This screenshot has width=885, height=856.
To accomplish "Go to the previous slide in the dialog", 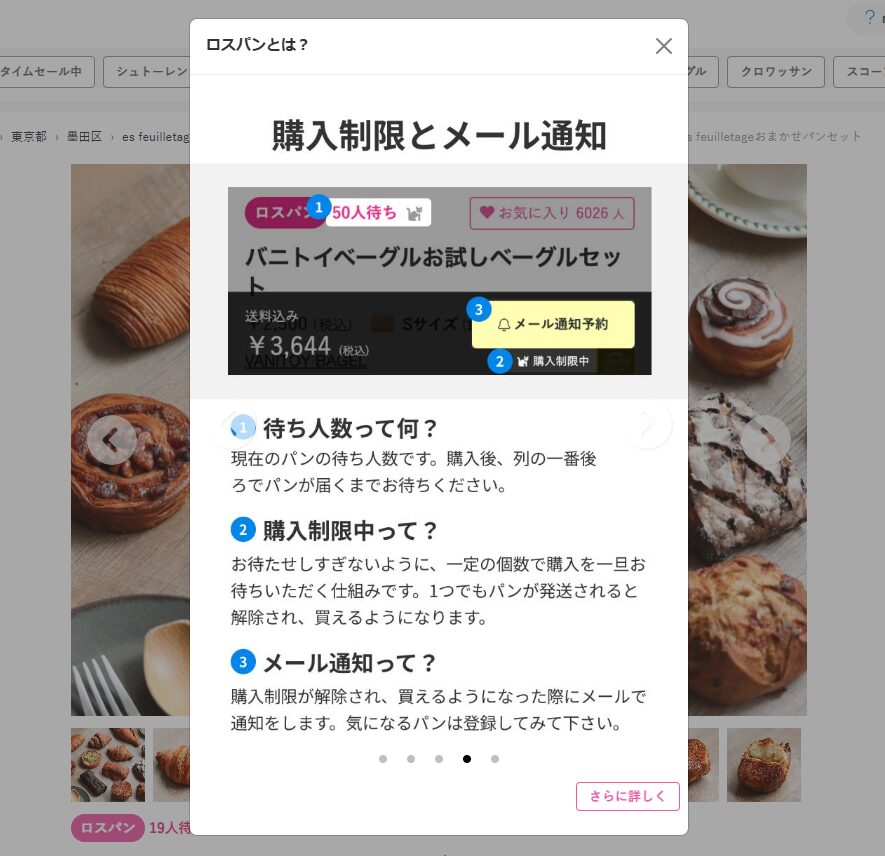I will [x=232, y=427].
